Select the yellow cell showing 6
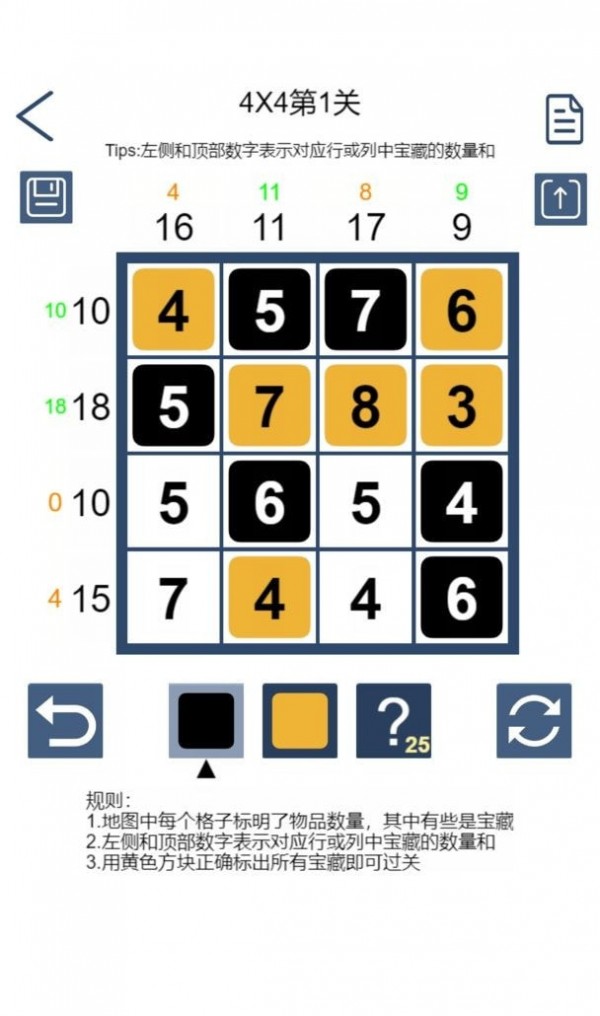Image resolution: width=600 pixels, height=1016 pixels. coord(461,309)
